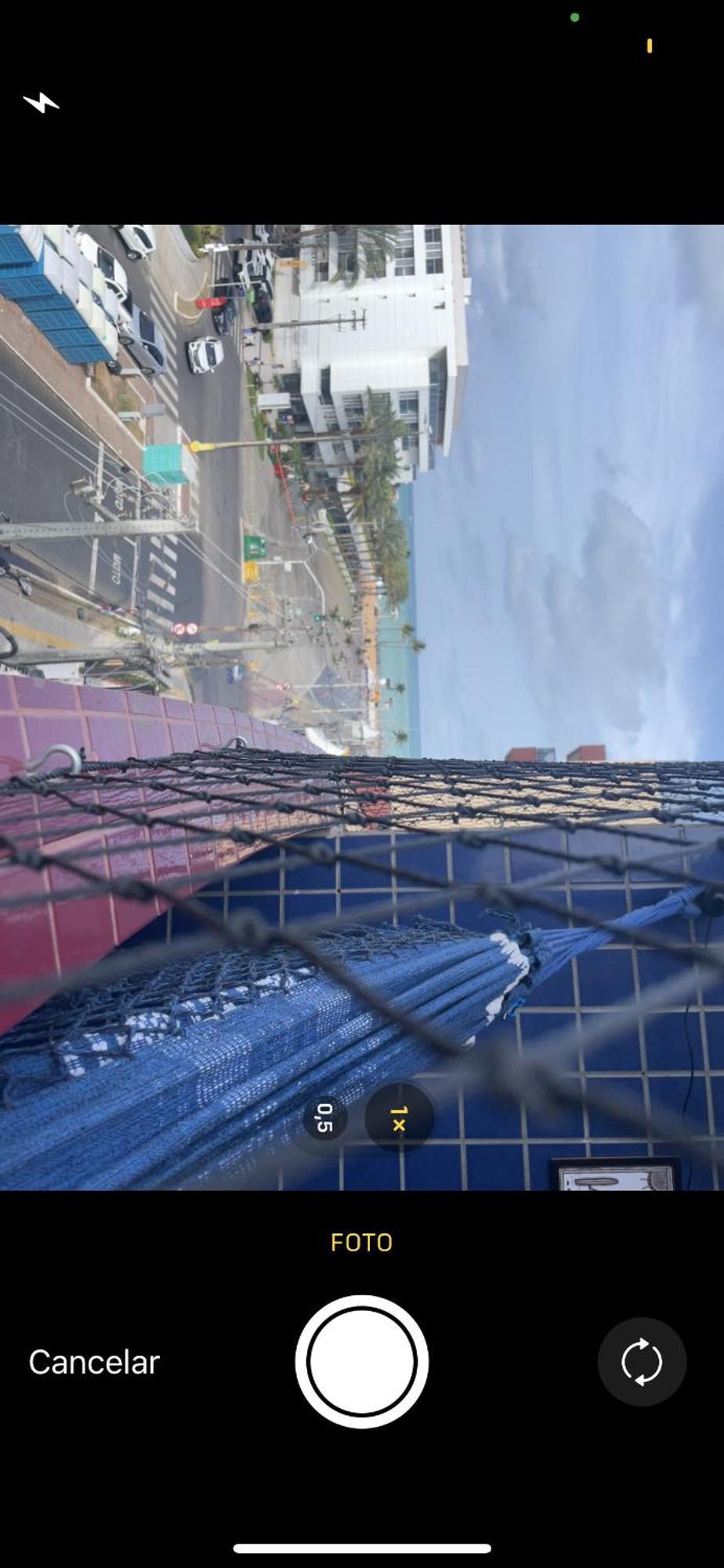
Task: Flip between front and rear camera
Action: tap(642, 1362)
